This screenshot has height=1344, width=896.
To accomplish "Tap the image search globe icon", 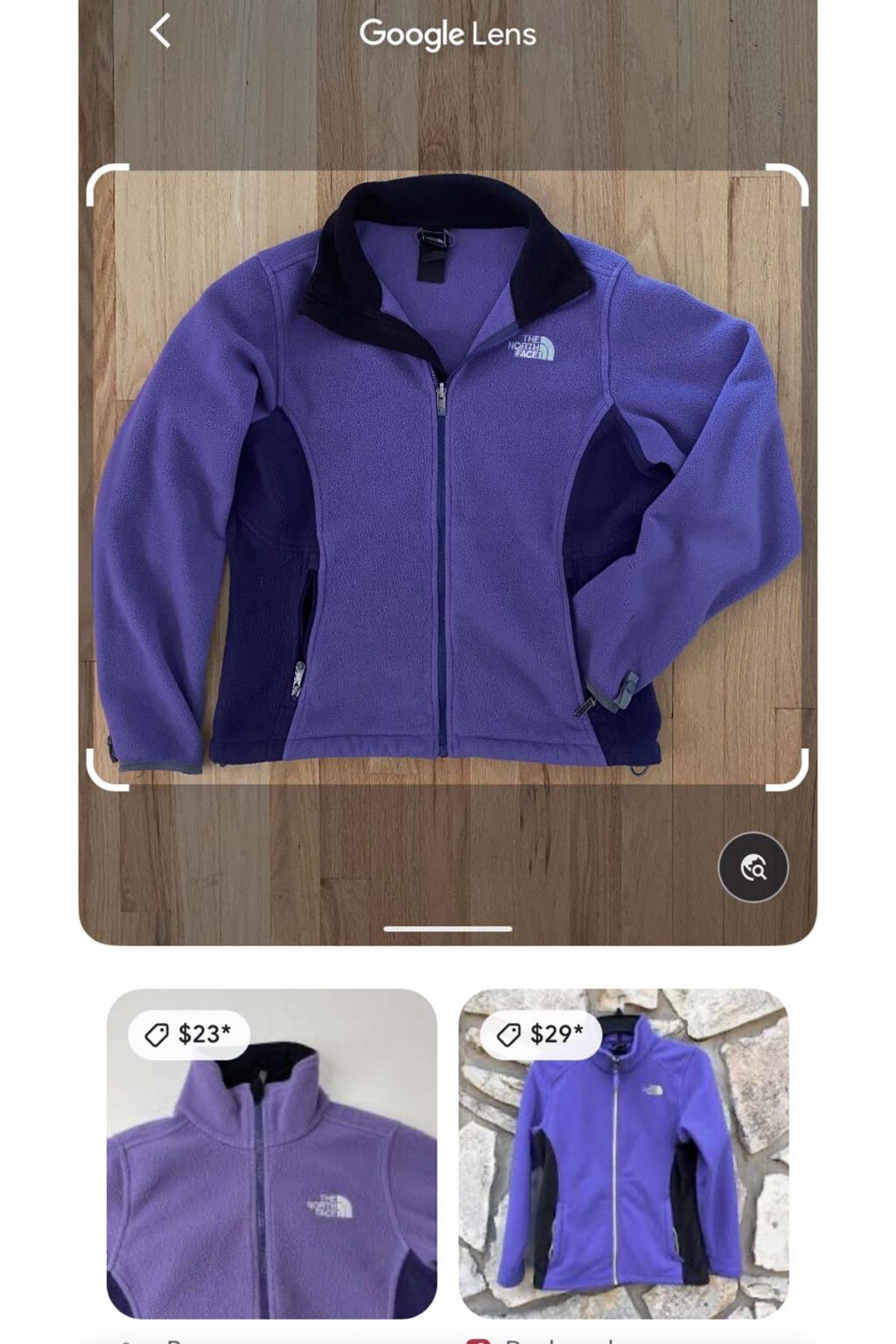I will pos(752,867).
